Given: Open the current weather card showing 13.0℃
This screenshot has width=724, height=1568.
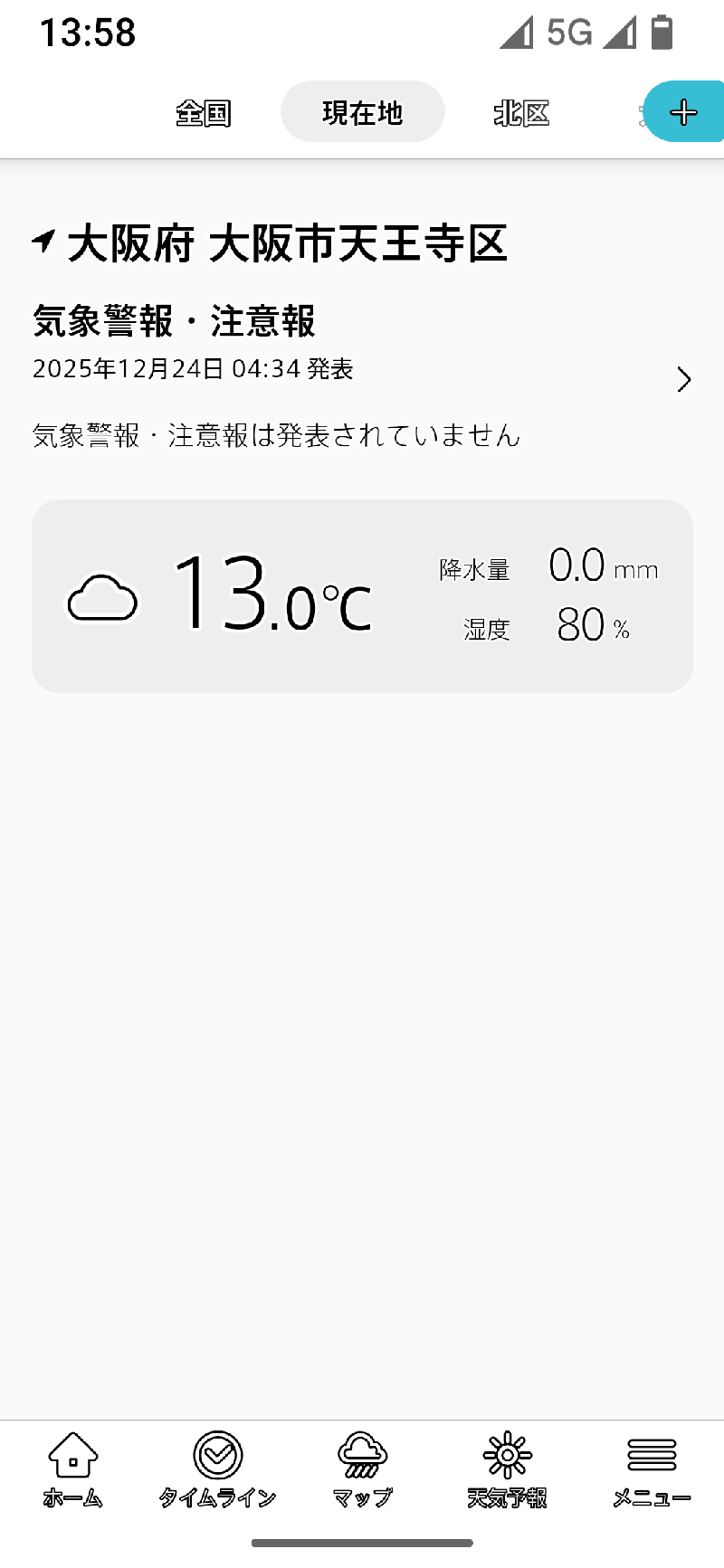Looking at the screenshot, I should (362, 596).
